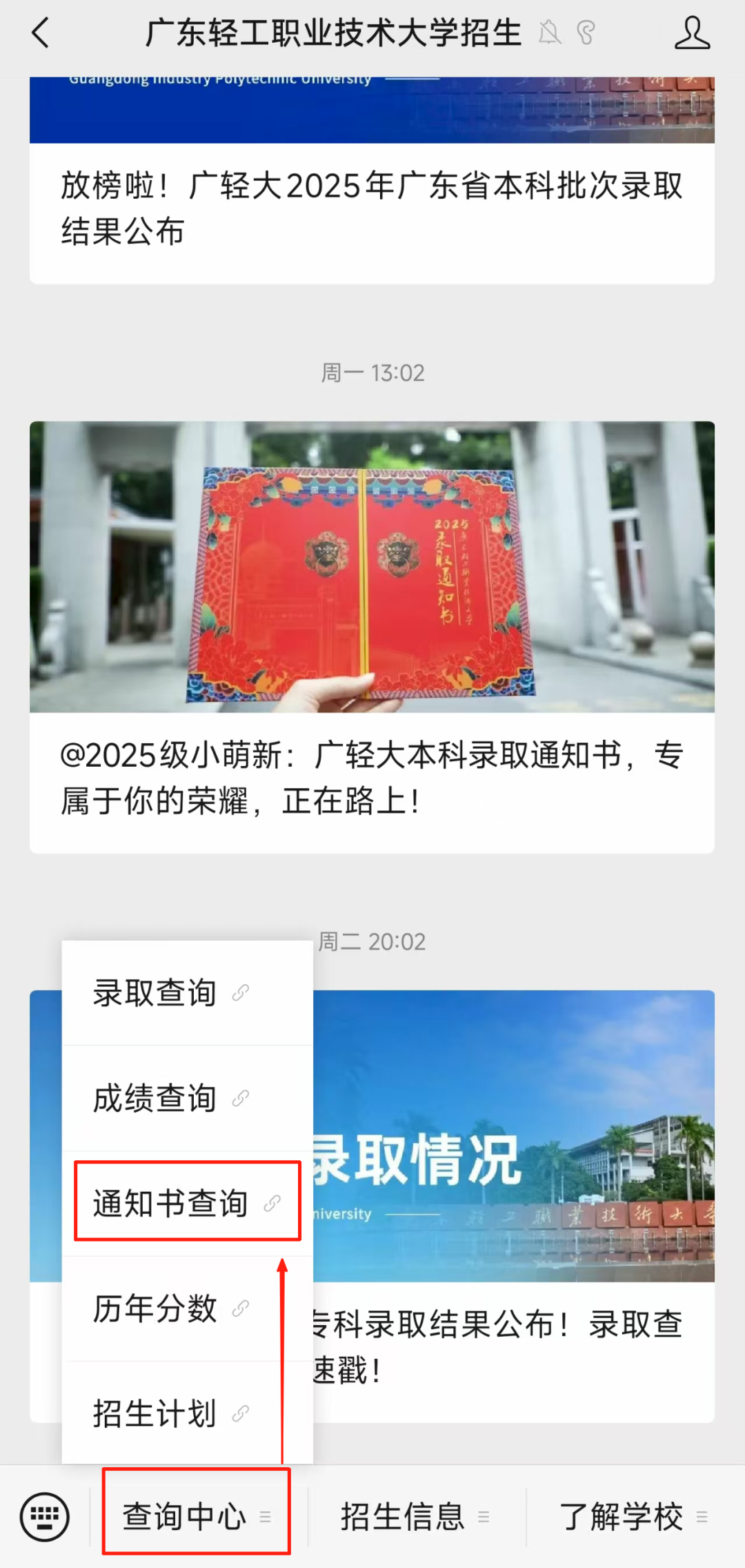This screenshot has width=745, height=1568.
Task: Choose 招生计划 from the popup menu
Action: coord(153,1412)
